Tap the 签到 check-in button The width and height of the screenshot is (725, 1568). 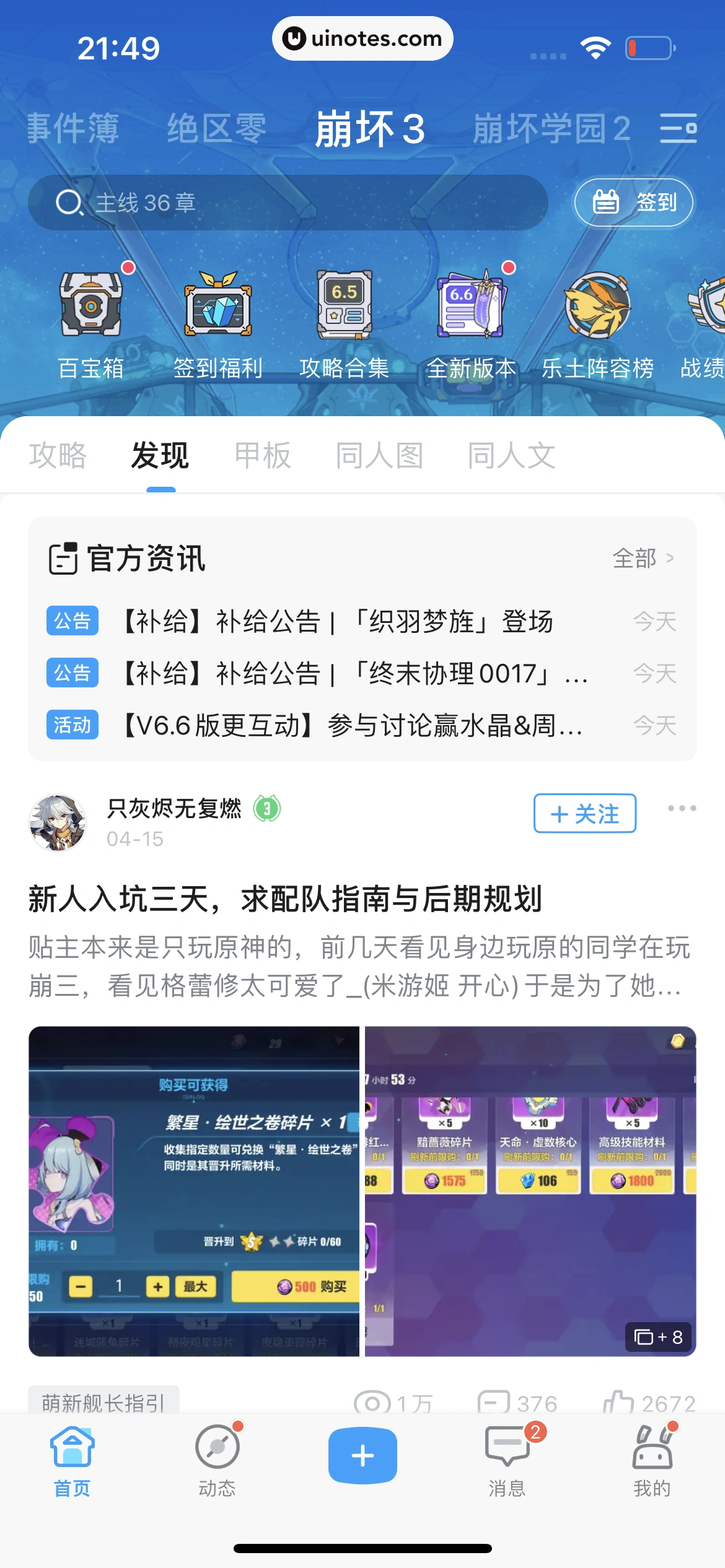(x=633, y=203)
